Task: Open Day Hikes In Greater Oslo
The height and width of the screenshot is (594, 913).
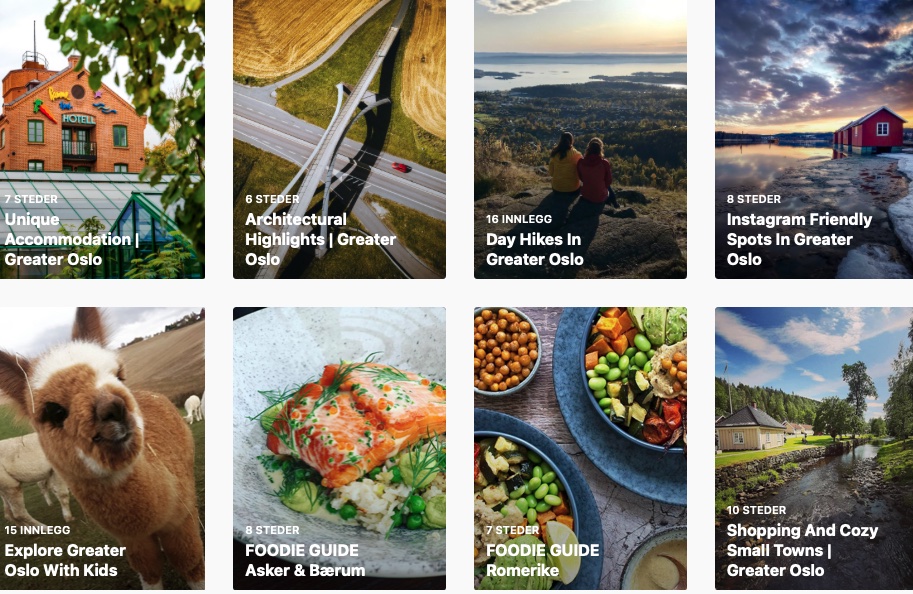Action: [x=580, y=140]
